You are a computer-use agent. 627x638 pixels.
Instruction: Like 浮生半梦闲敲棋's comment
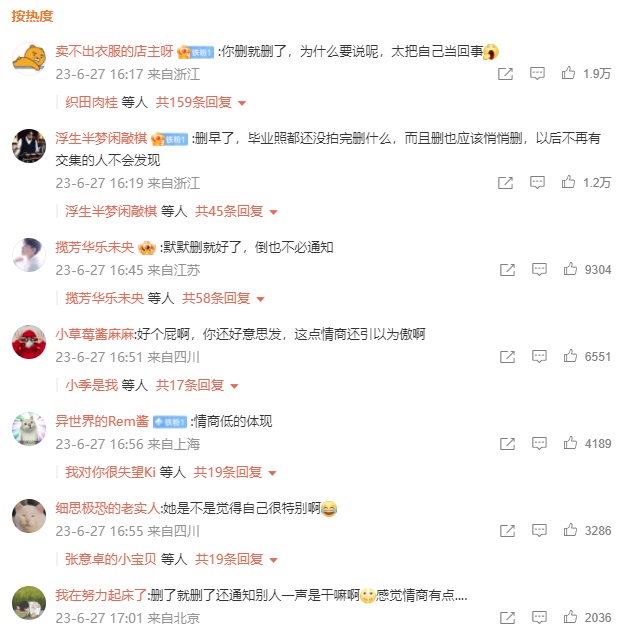point(569,183)
